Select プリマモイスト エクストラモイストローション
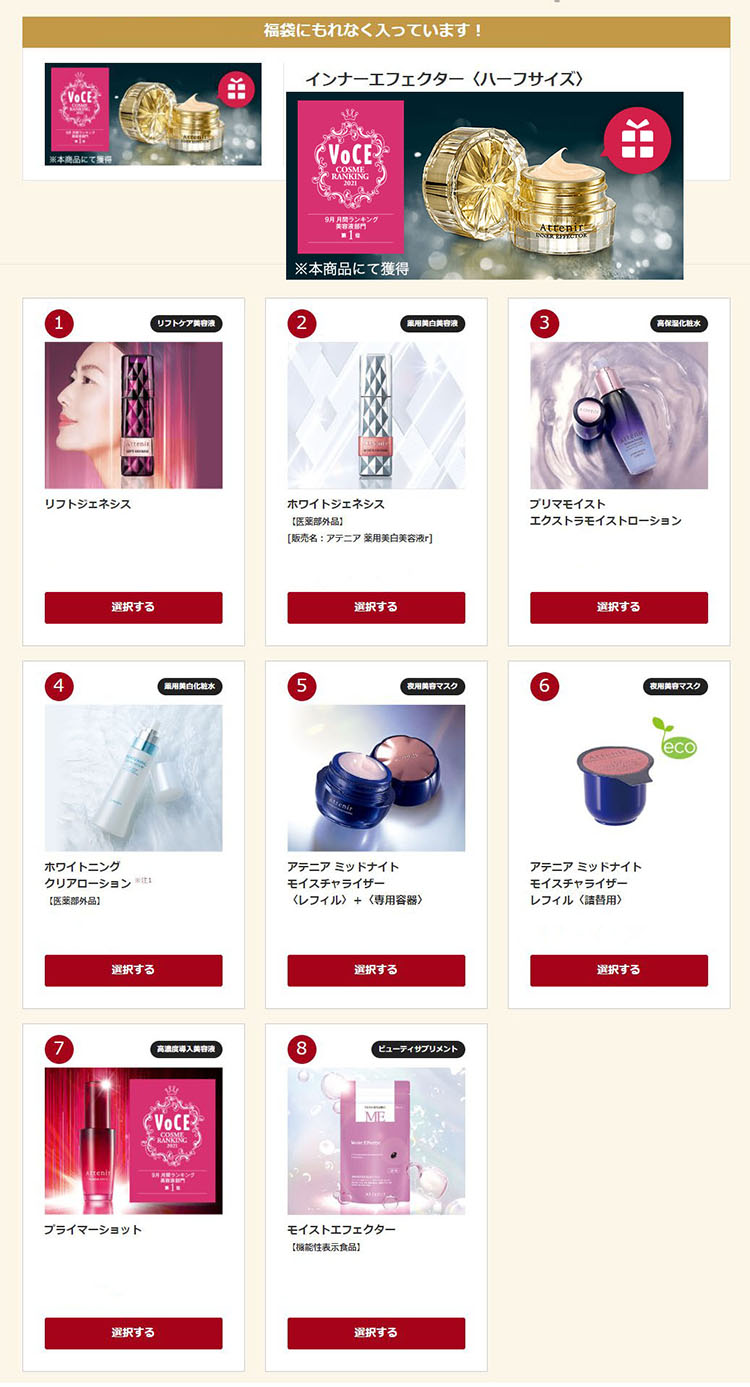Image resolution: width=750 pixels, height=1387 pixels. click(x=618, y=607)
